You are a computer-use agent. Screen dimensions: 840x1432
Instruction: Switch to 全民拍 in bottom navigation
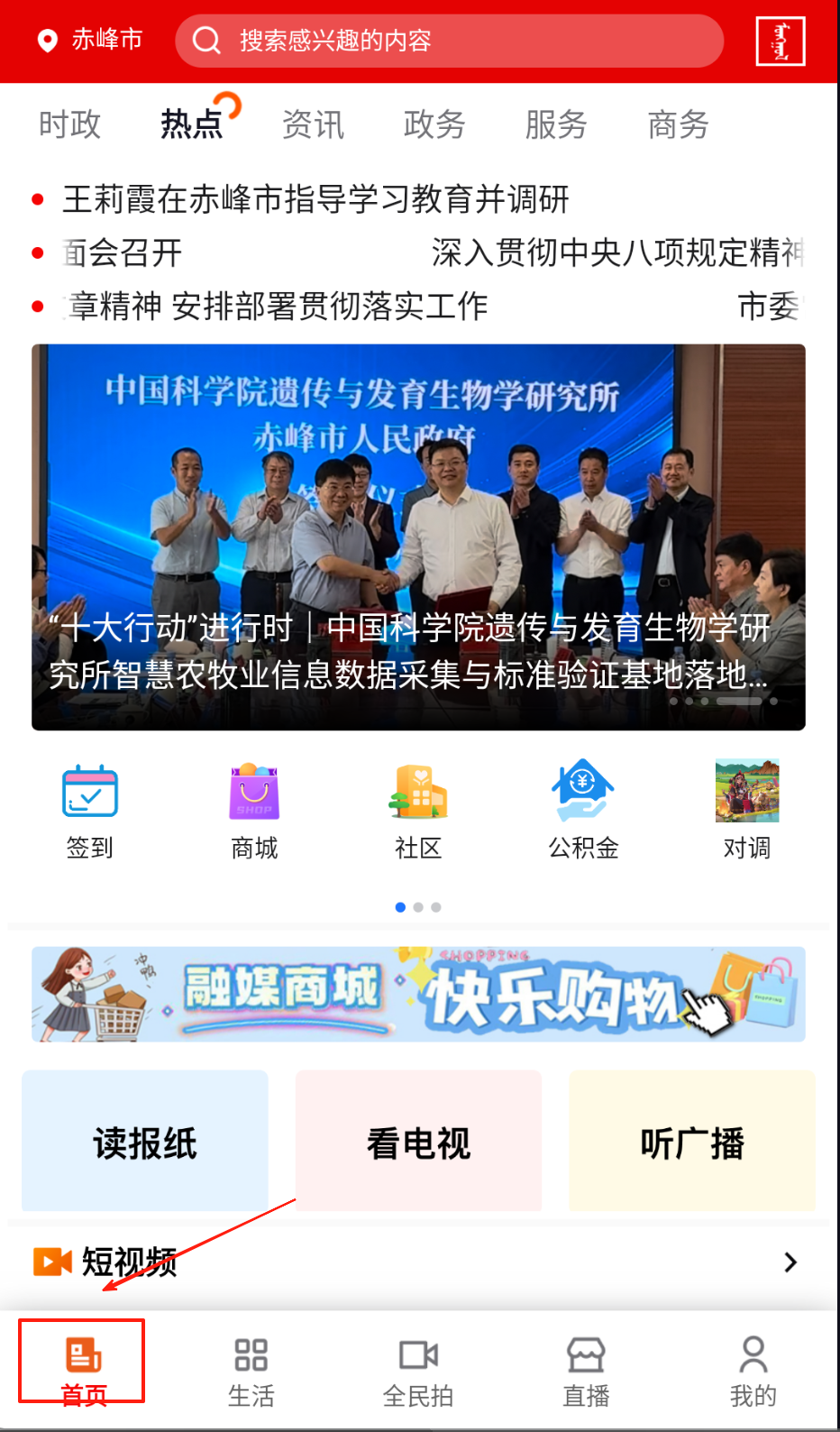tap(418, 1372)
